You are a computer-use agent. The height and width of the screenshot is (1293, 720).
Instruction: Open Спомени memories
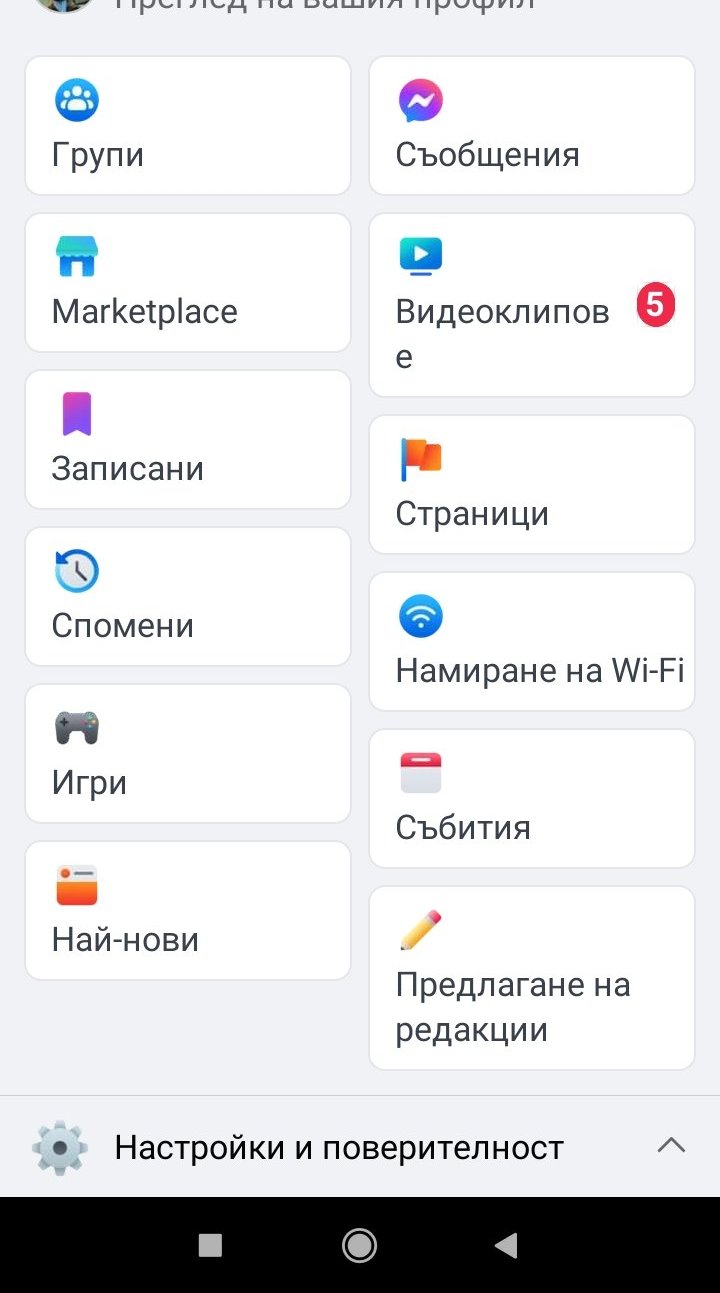point(188,597)
